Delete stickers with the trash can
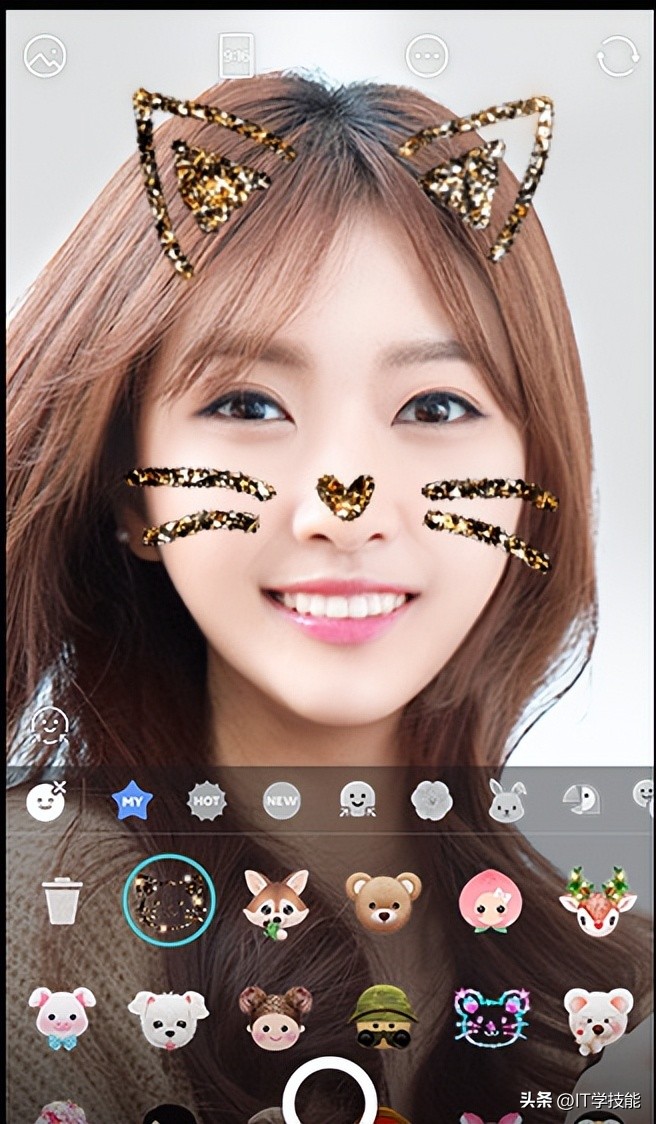Screen dimensions: 656x1124 point(62,900)
